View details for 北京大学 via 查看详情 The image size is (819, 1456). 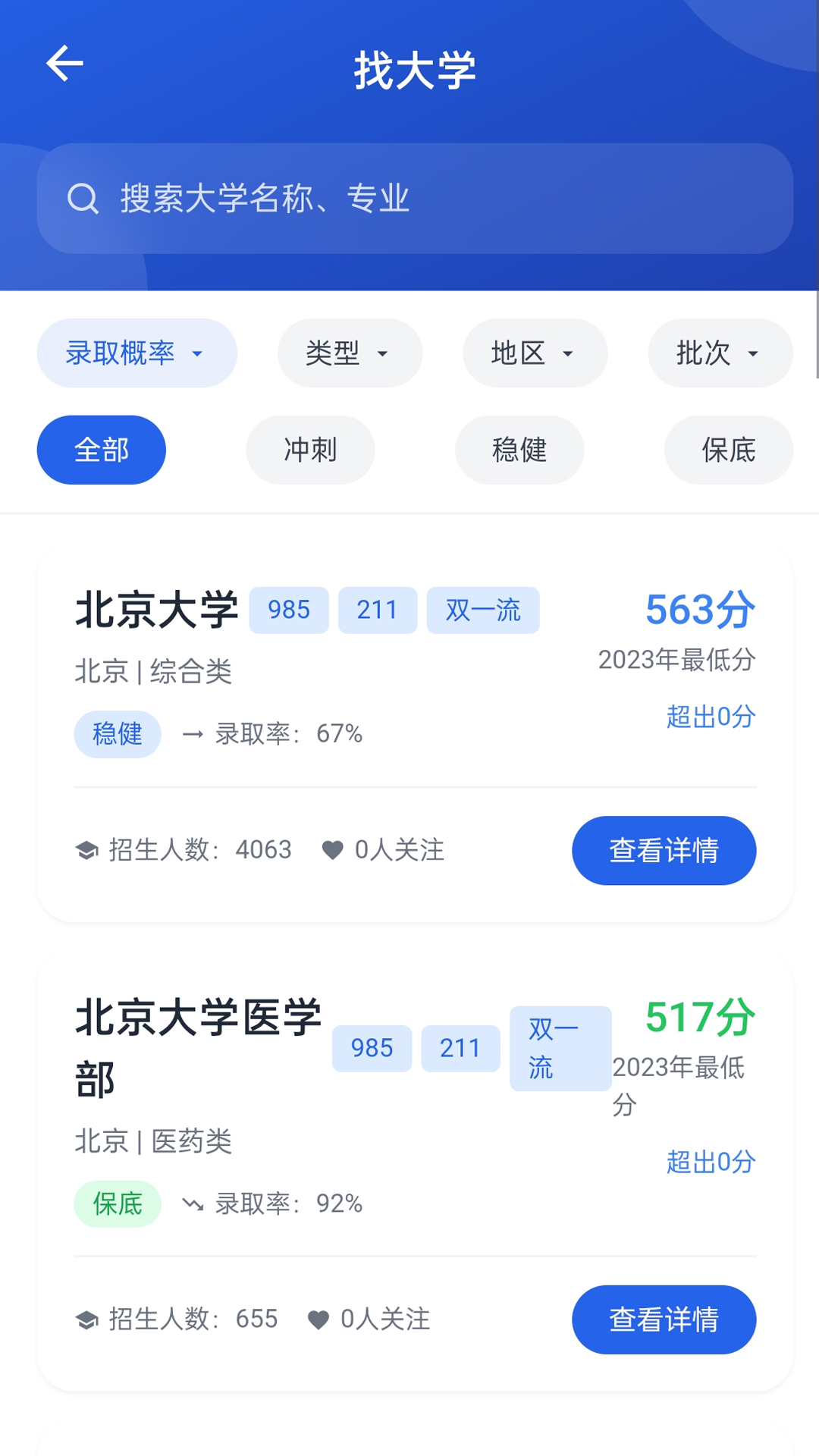(x=664, y=851)
